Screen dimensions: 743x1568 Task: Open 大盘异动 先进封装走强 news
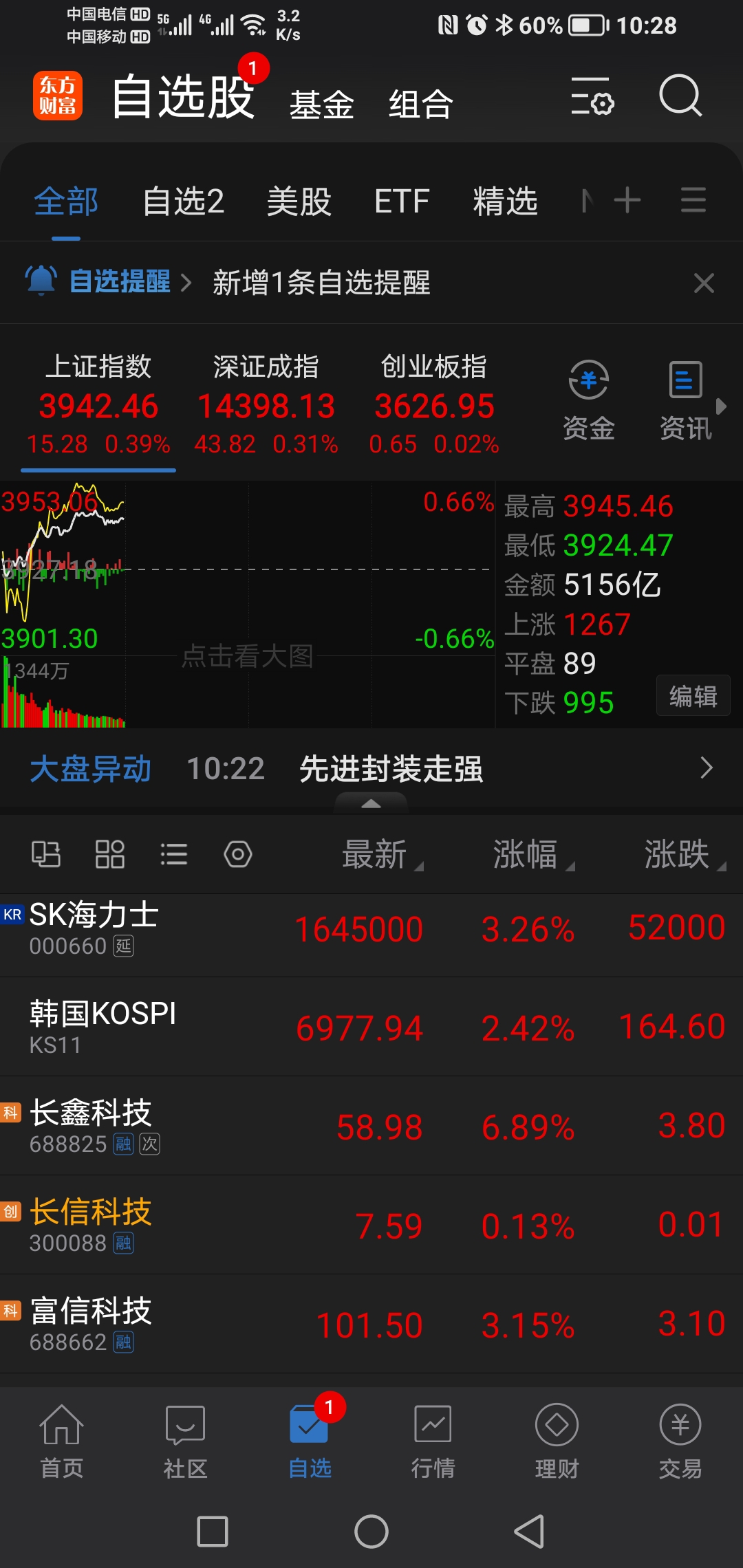tap(371, 768)
